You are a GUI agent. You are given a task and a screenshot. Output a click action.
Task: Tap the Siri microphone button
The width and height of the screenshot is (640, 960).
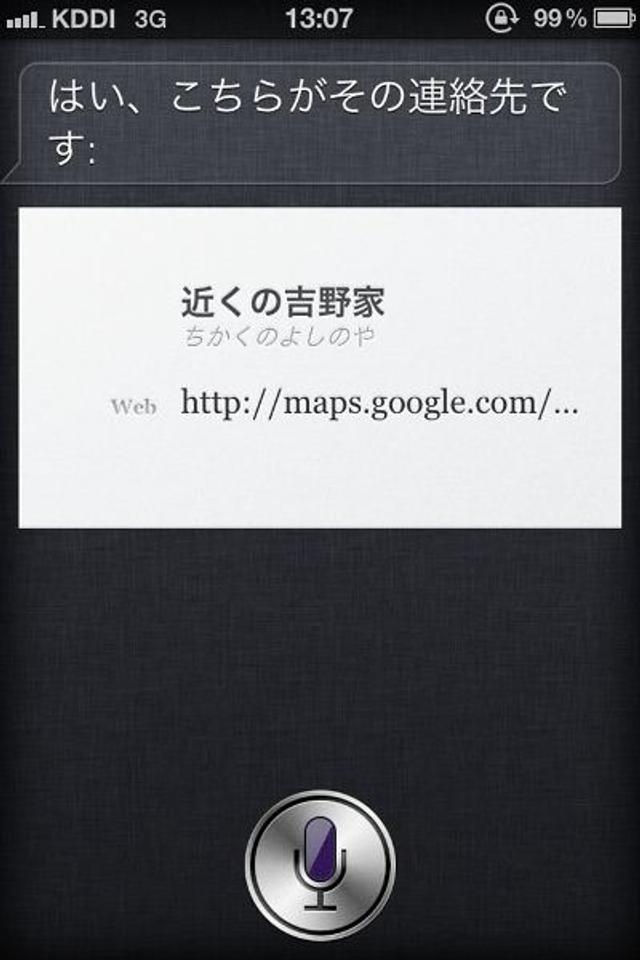tap(320, 864)
